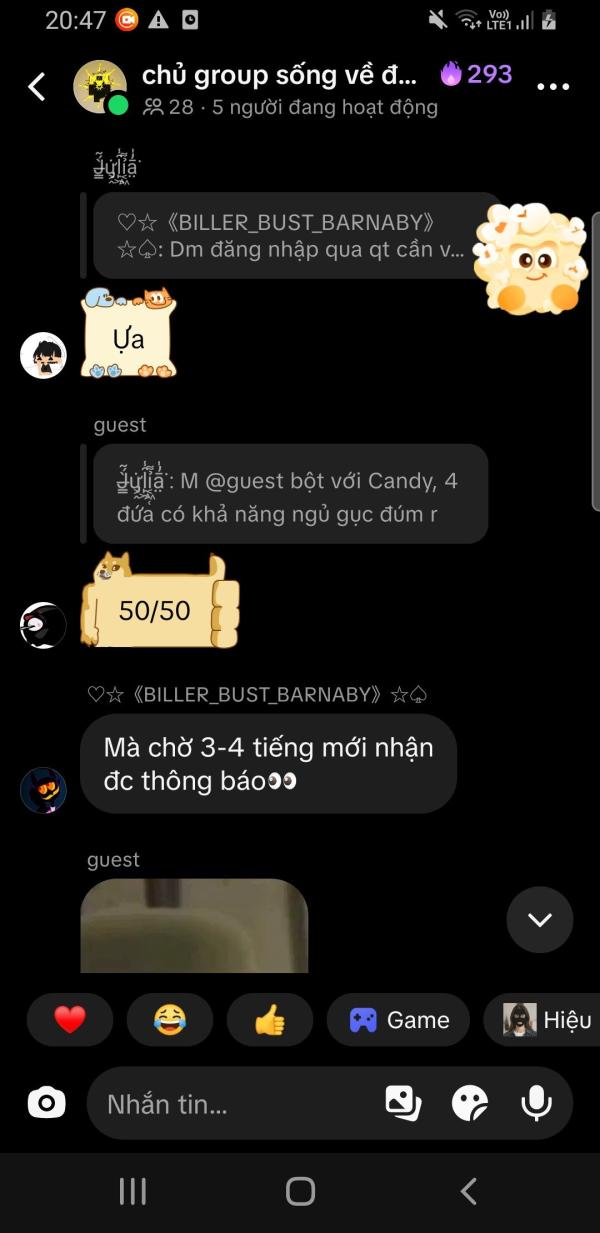View the 293 streak flame

[476, 74]
